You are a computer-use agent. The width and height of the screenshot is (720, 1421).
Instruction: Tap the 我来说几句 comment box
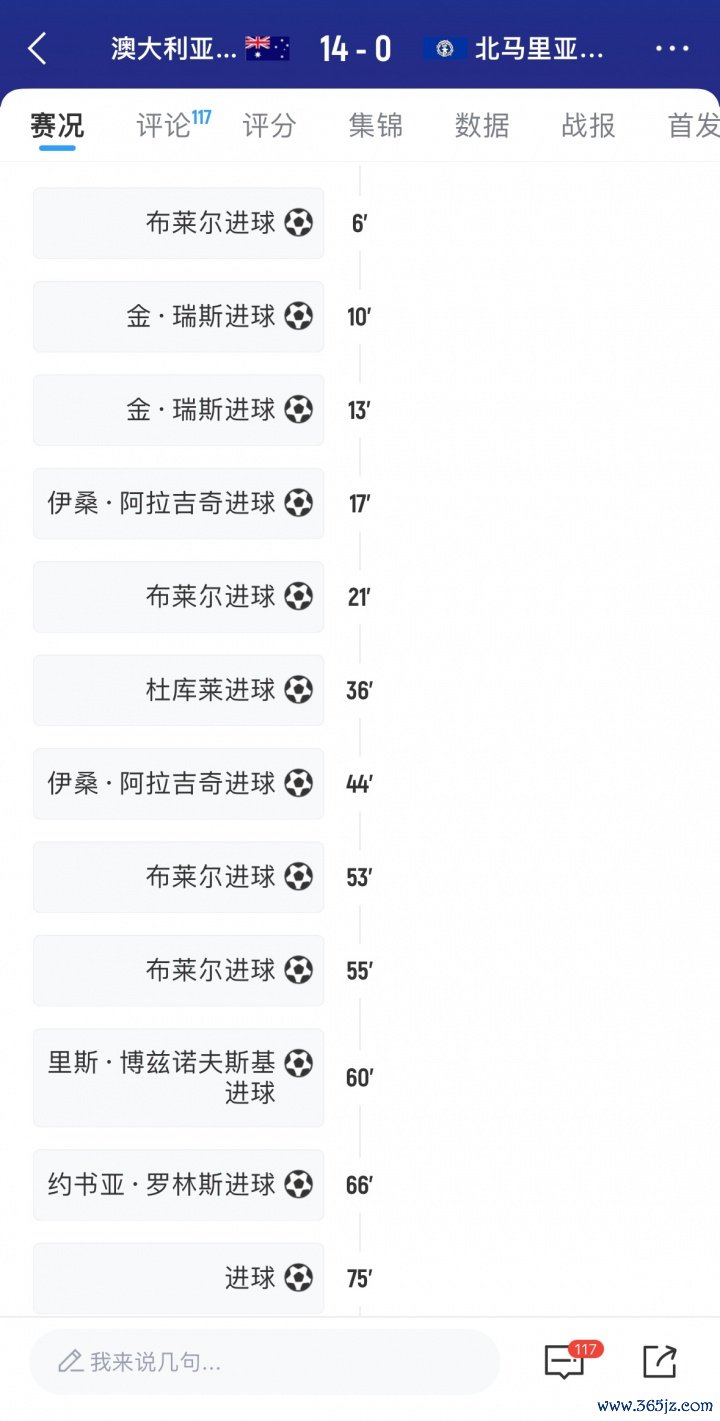[x=265, y=1361]
